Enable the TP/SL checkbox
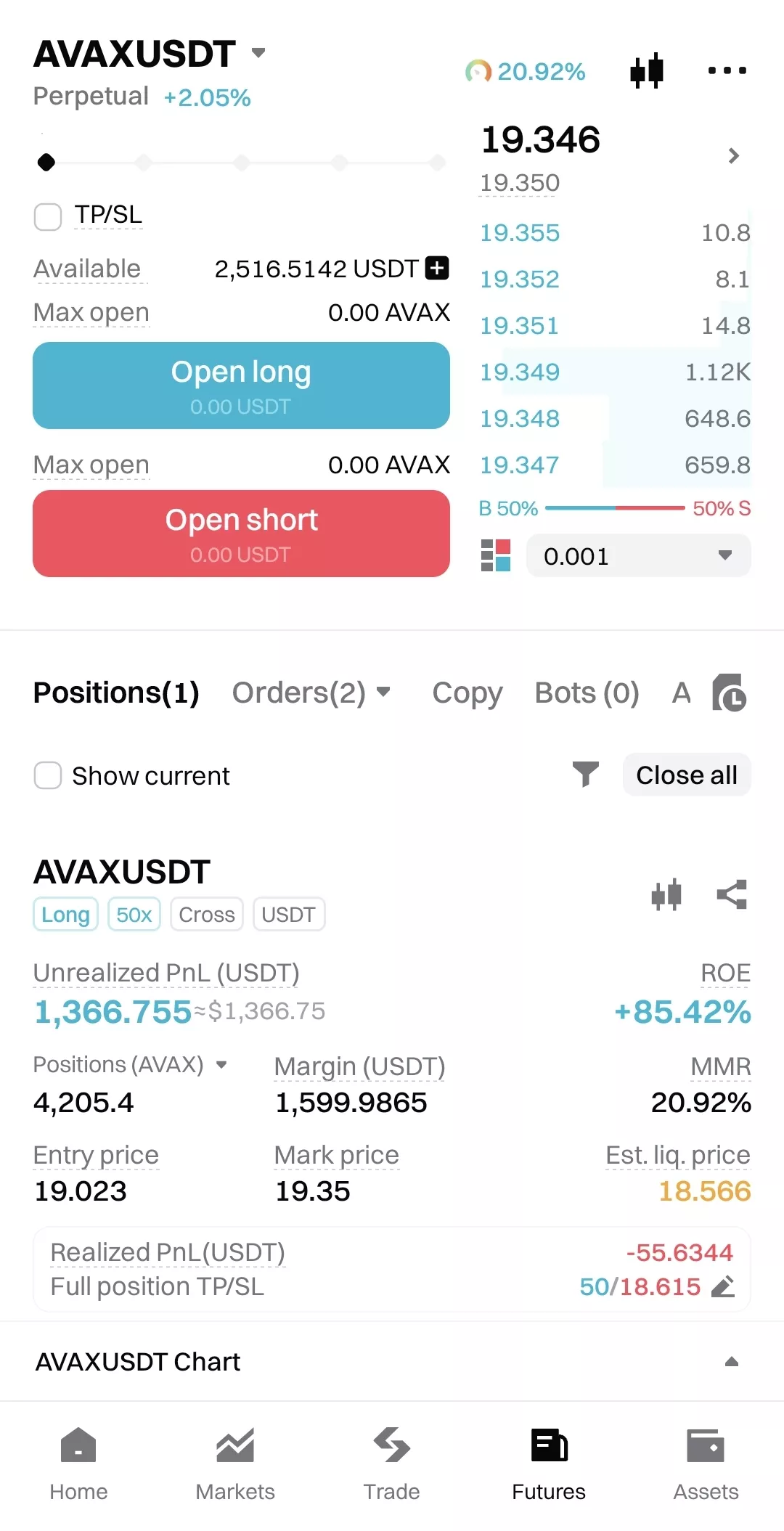The image size is (784, 1531). point(48,216)
